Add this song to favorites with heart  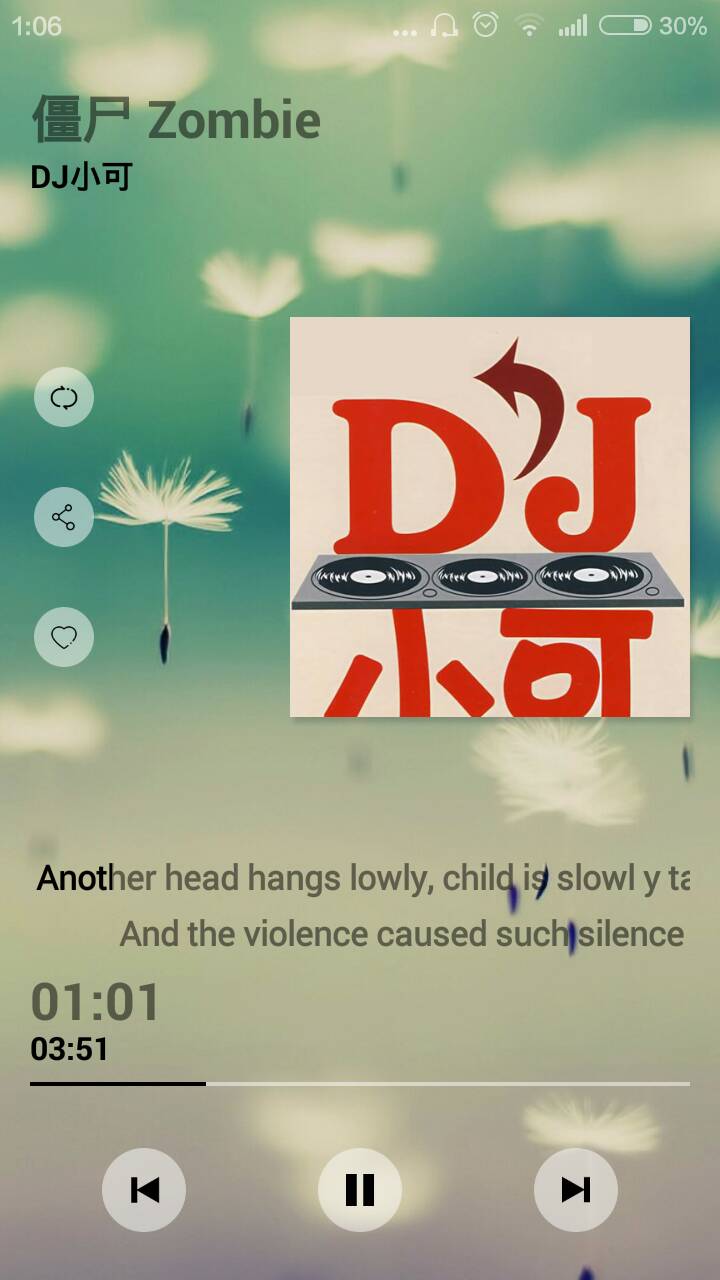coord(64,637)
